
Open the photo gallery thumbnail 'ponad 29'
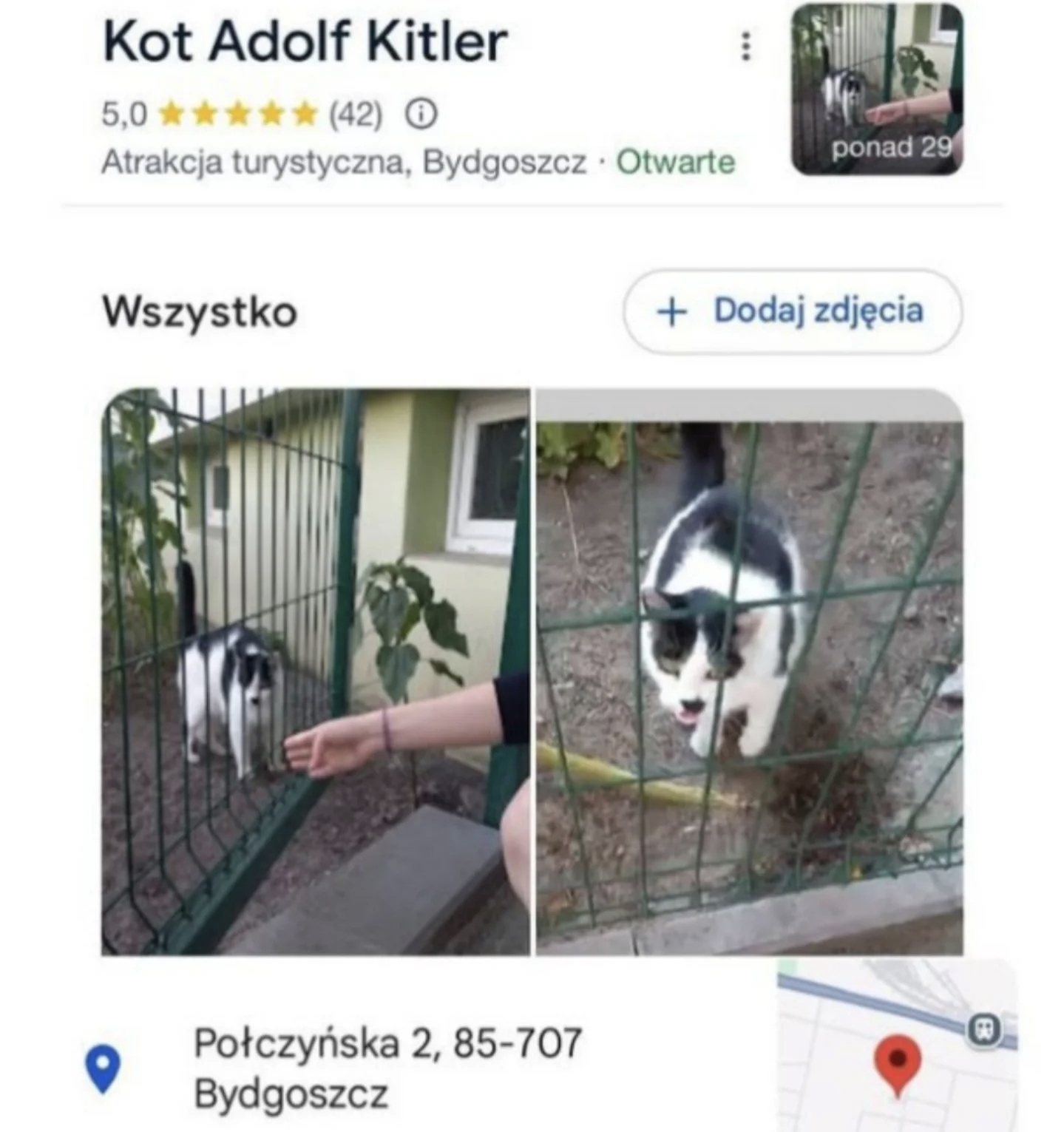point(877,89)
